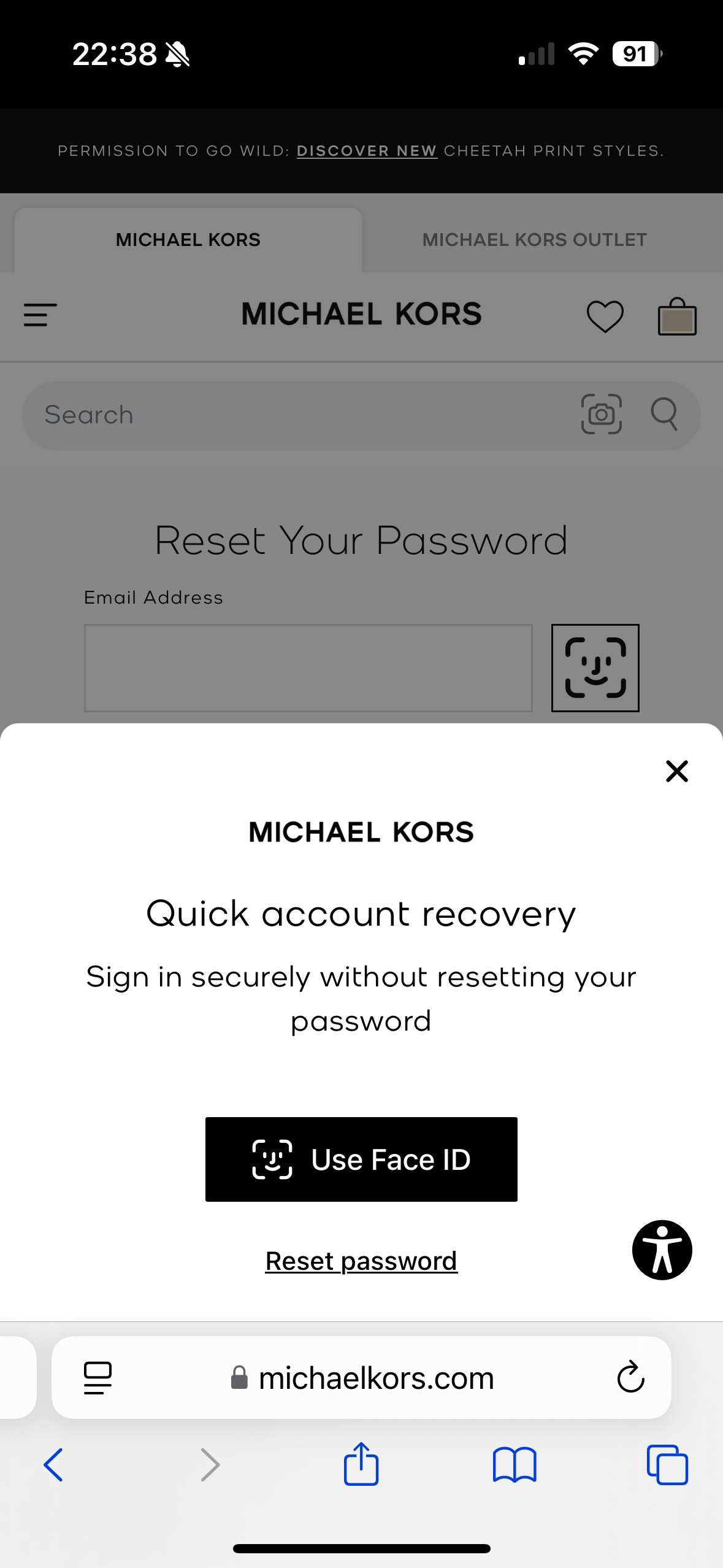This screenshot has height=1568, width=723.
Task: Tap the Use Face ID button
Action: pos(361,1159)
